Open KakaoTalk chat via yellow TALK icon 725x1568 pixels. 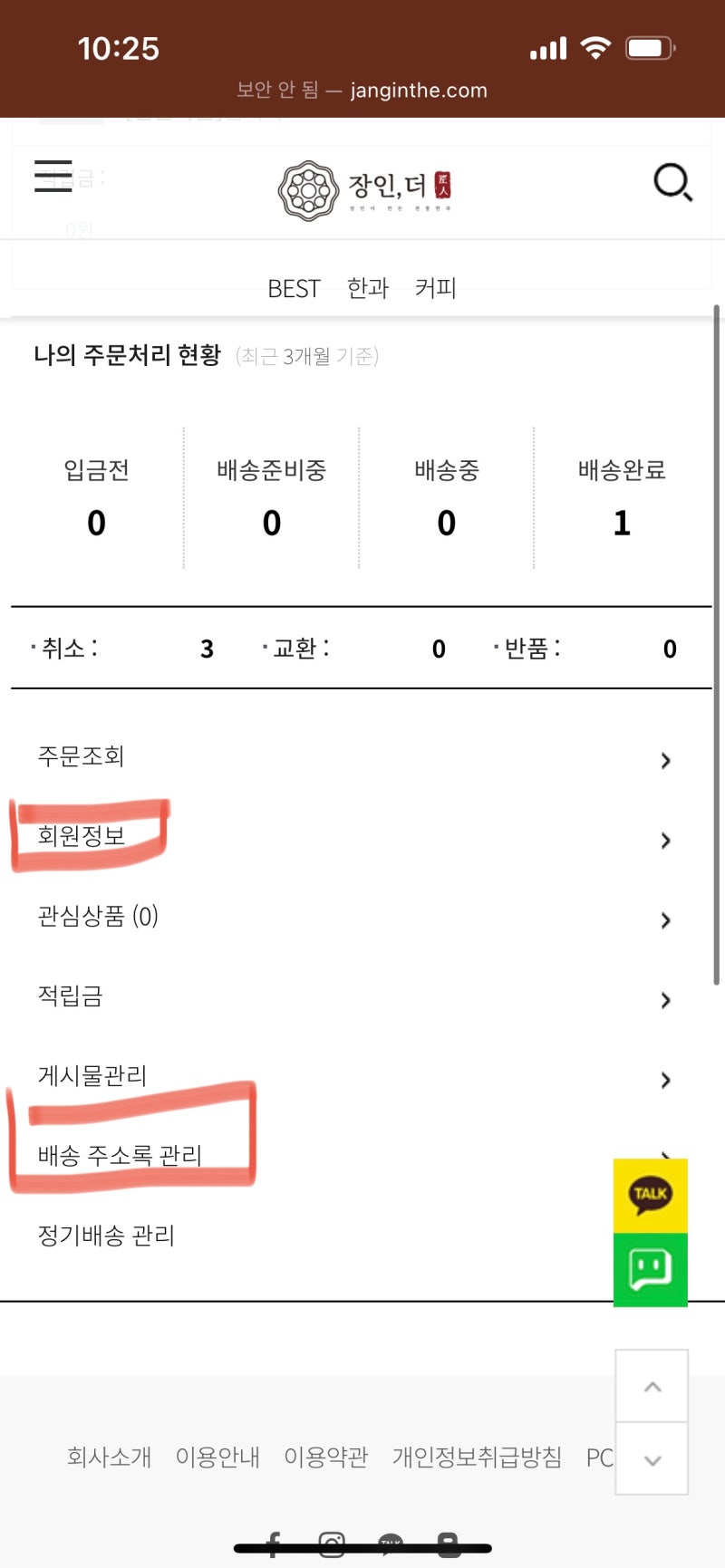point(651,1196)
